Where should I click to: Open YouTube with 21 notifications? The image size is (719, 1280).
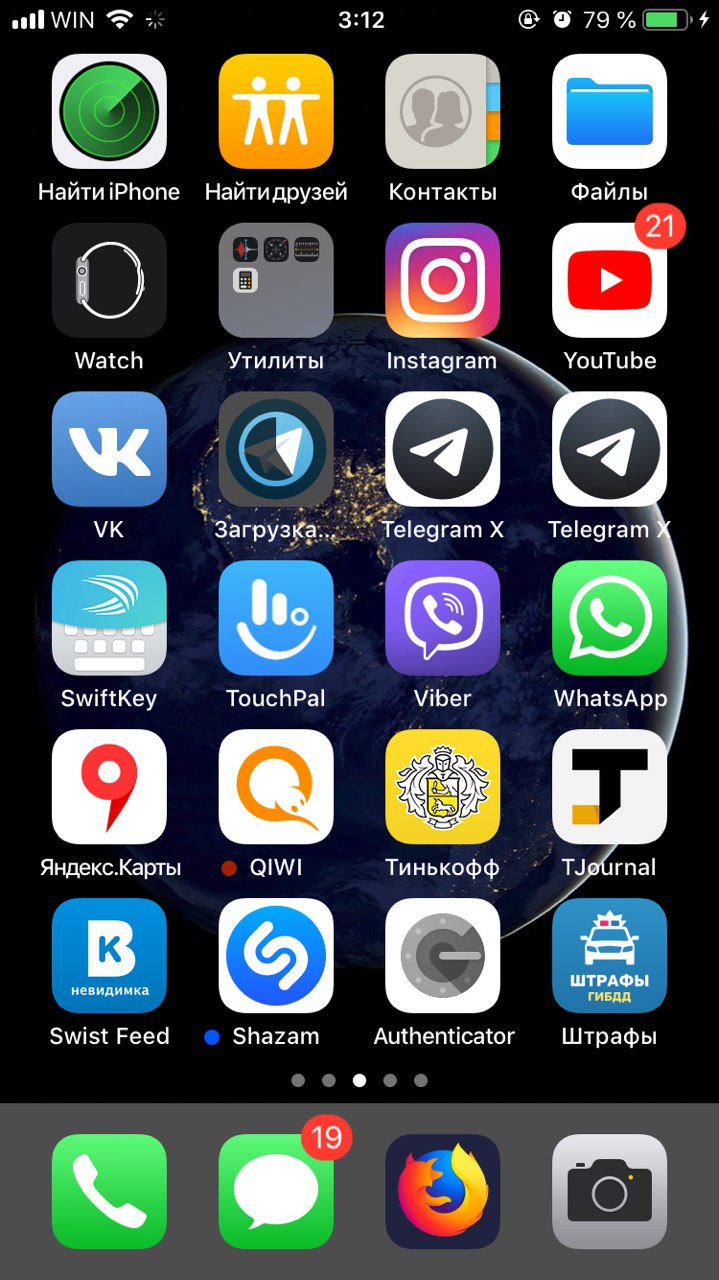point(609,280)
